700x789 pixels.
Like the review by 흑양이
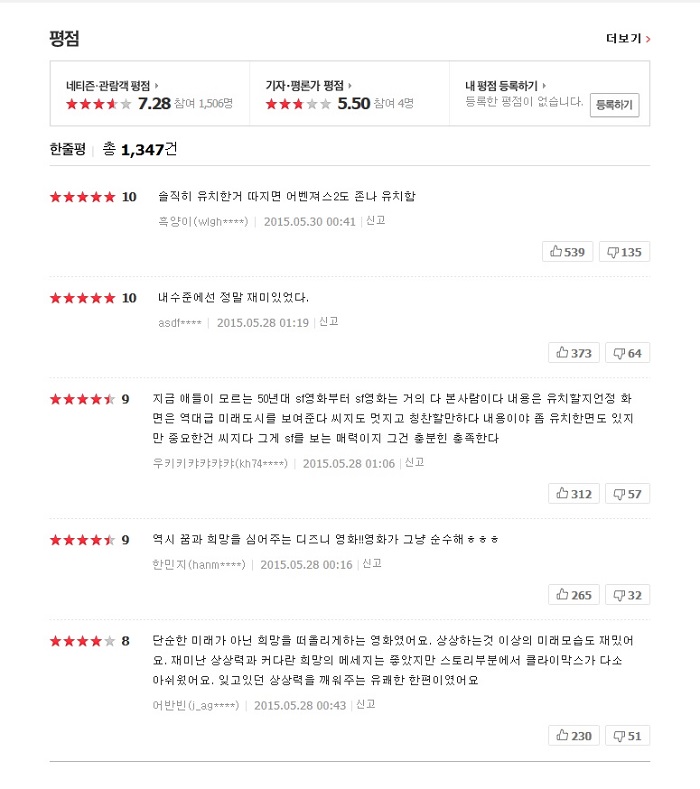coord(567,252)
